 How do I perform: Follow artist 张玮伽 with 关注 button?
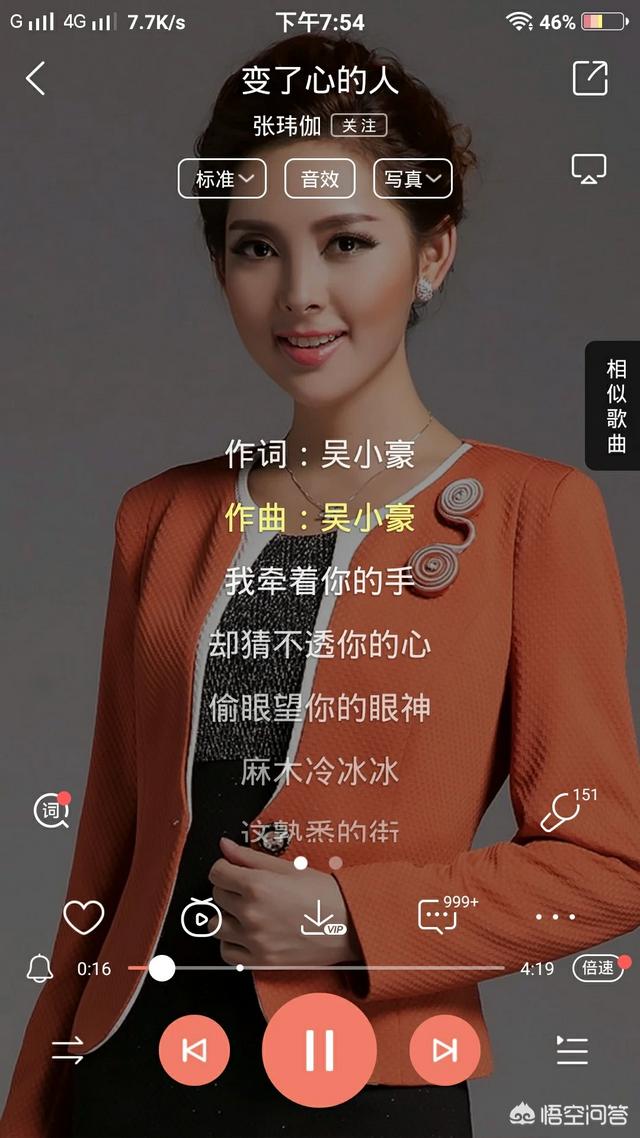[359, 126]
